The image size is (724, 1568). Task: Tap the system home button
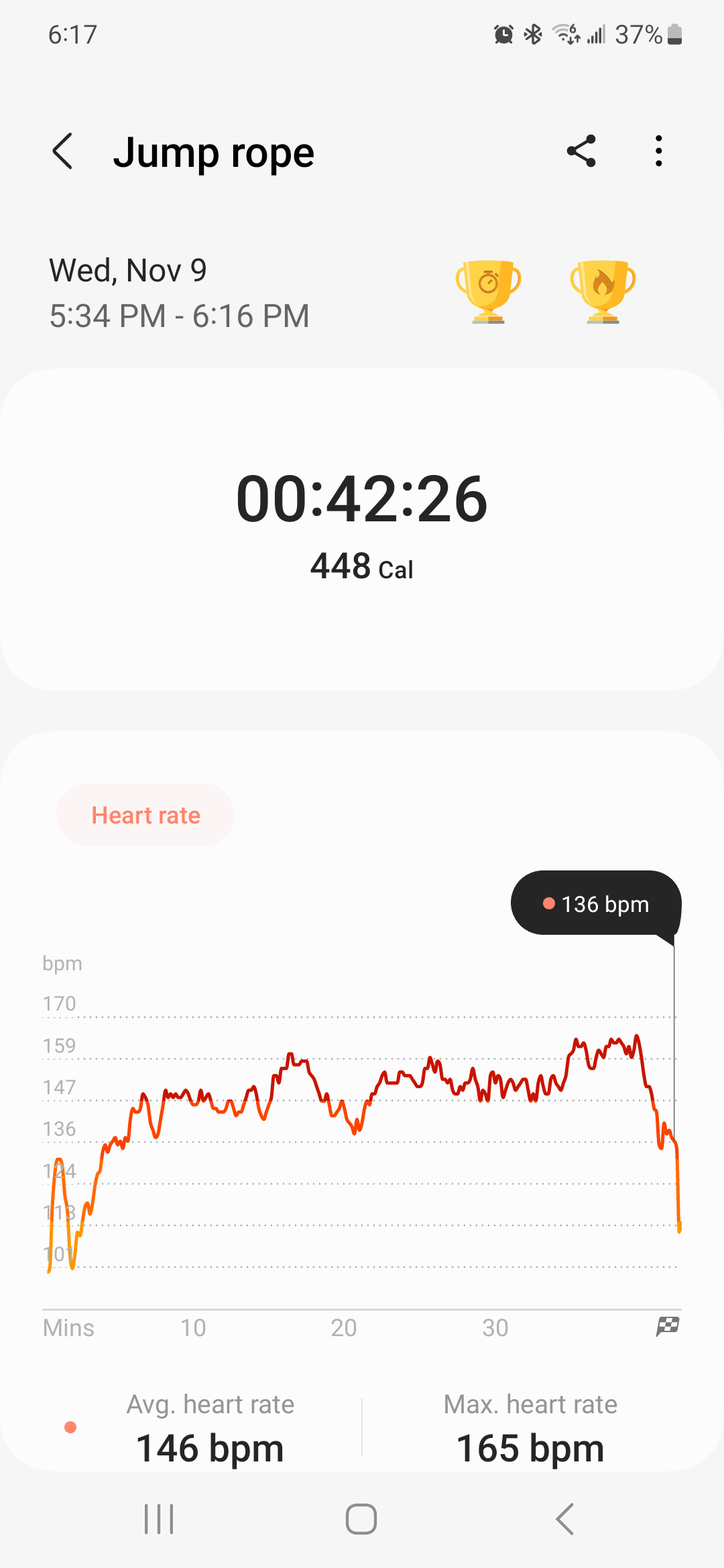[361, 1518]
